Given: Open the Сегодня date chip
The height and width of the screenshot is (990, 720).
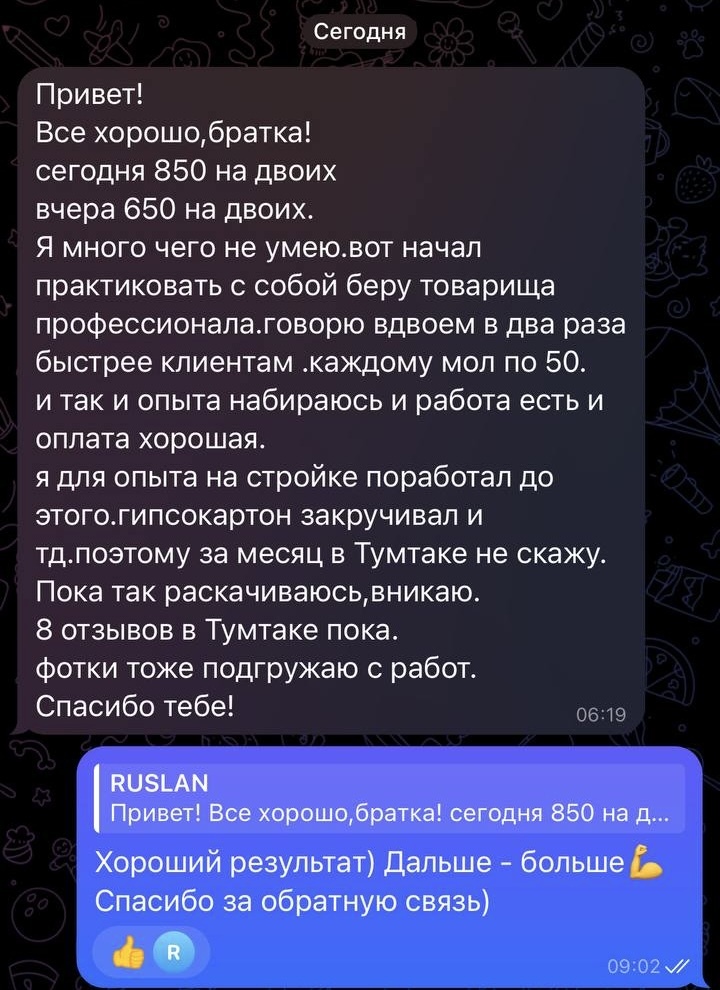Looking at the screenshot, I should coord(359,32).
